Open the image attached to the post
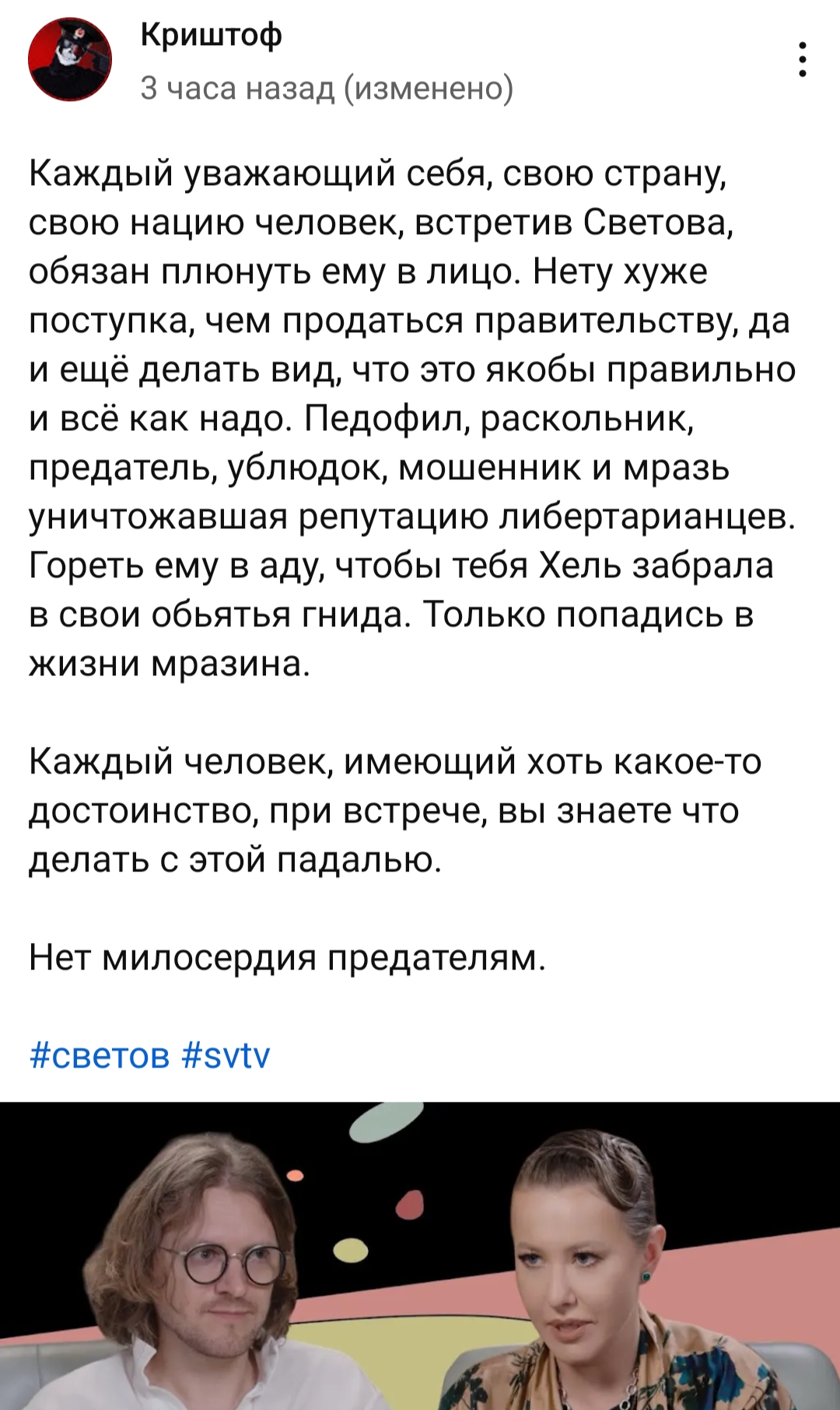This screenshot has height=1410, width=840. [420, 1256]
